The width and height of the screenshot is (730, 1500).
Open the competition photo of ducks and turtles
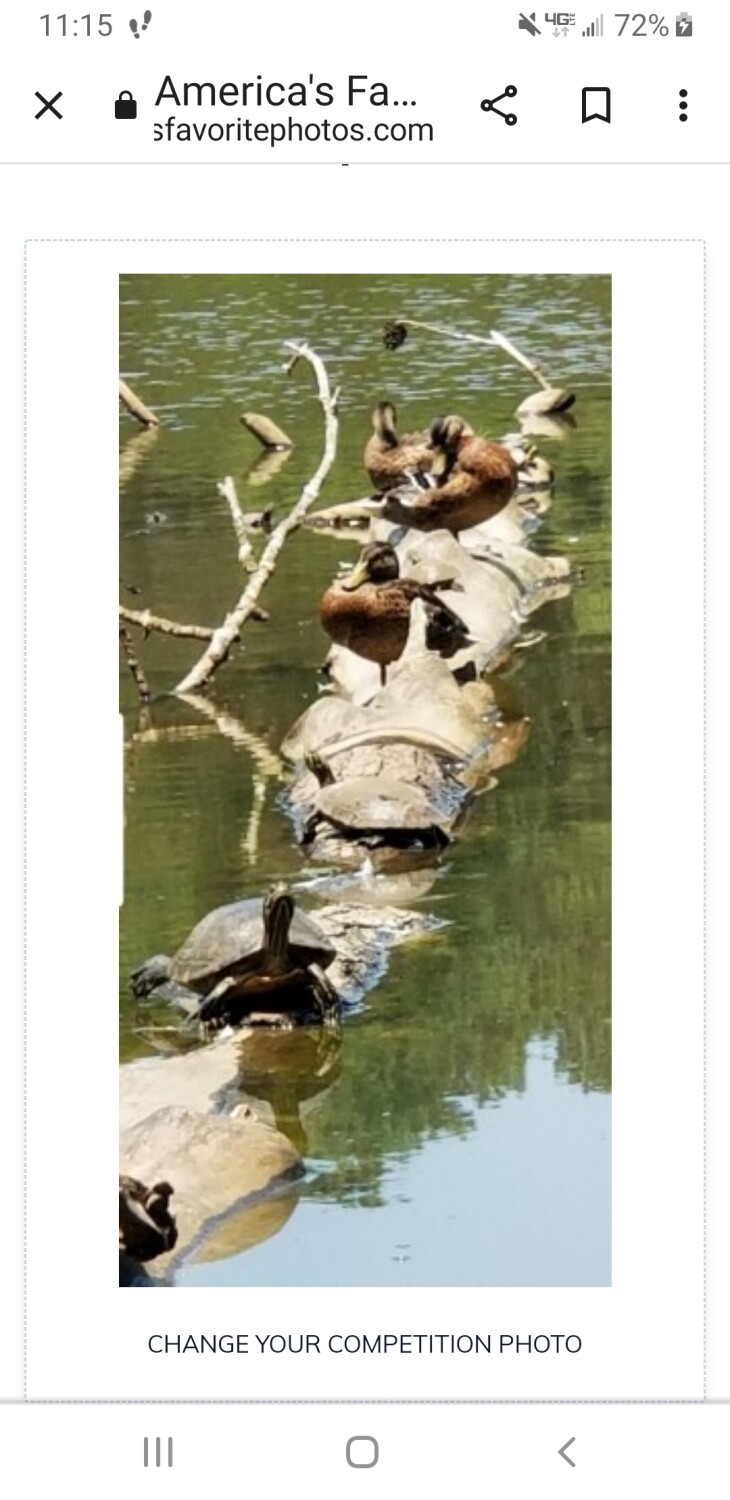coord(365,780)
